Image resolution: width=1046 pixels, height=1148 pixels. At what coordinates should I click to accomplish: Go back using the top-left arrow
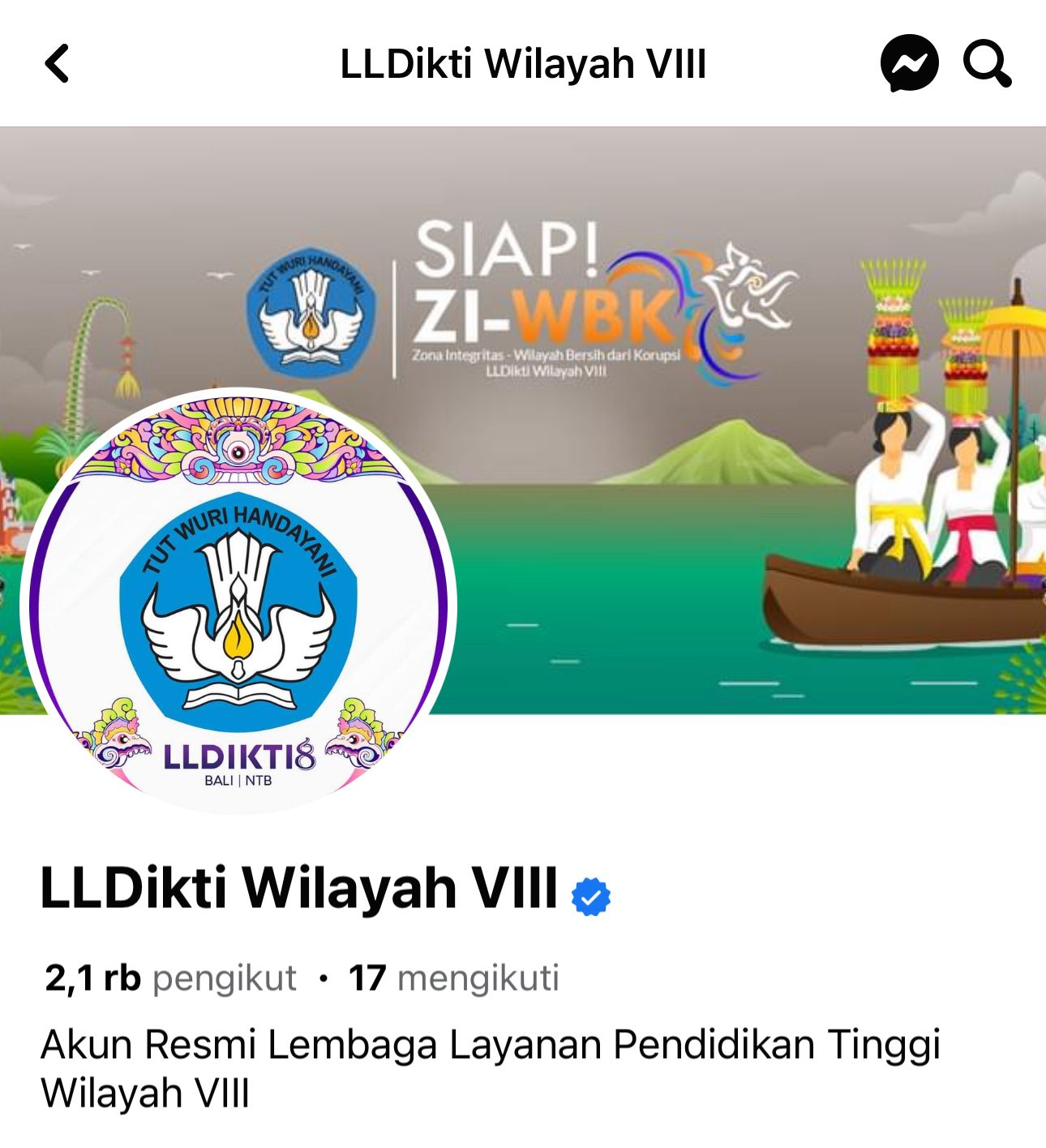coord(57,63)
